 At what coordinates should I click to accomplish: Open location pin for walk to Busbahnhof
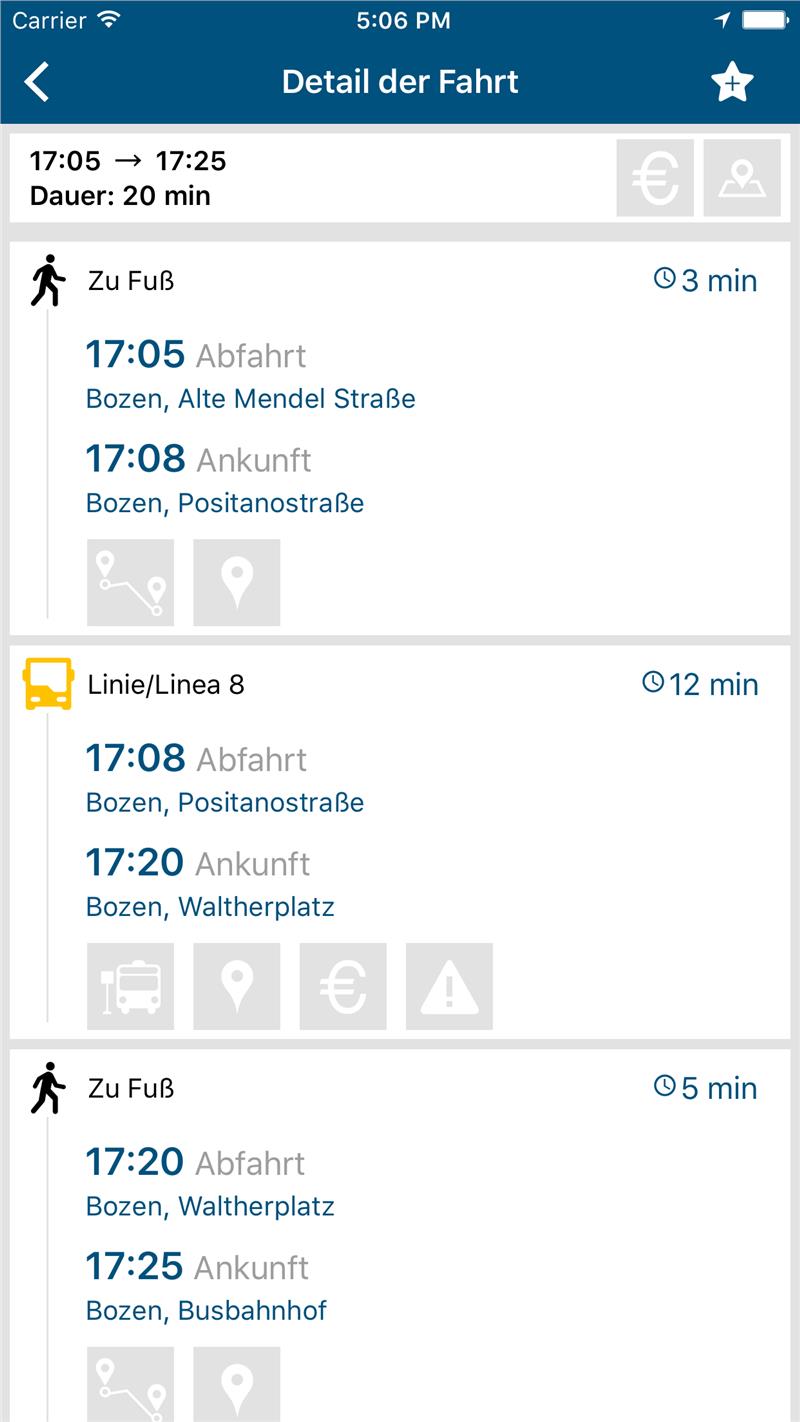click(237, 1385)
